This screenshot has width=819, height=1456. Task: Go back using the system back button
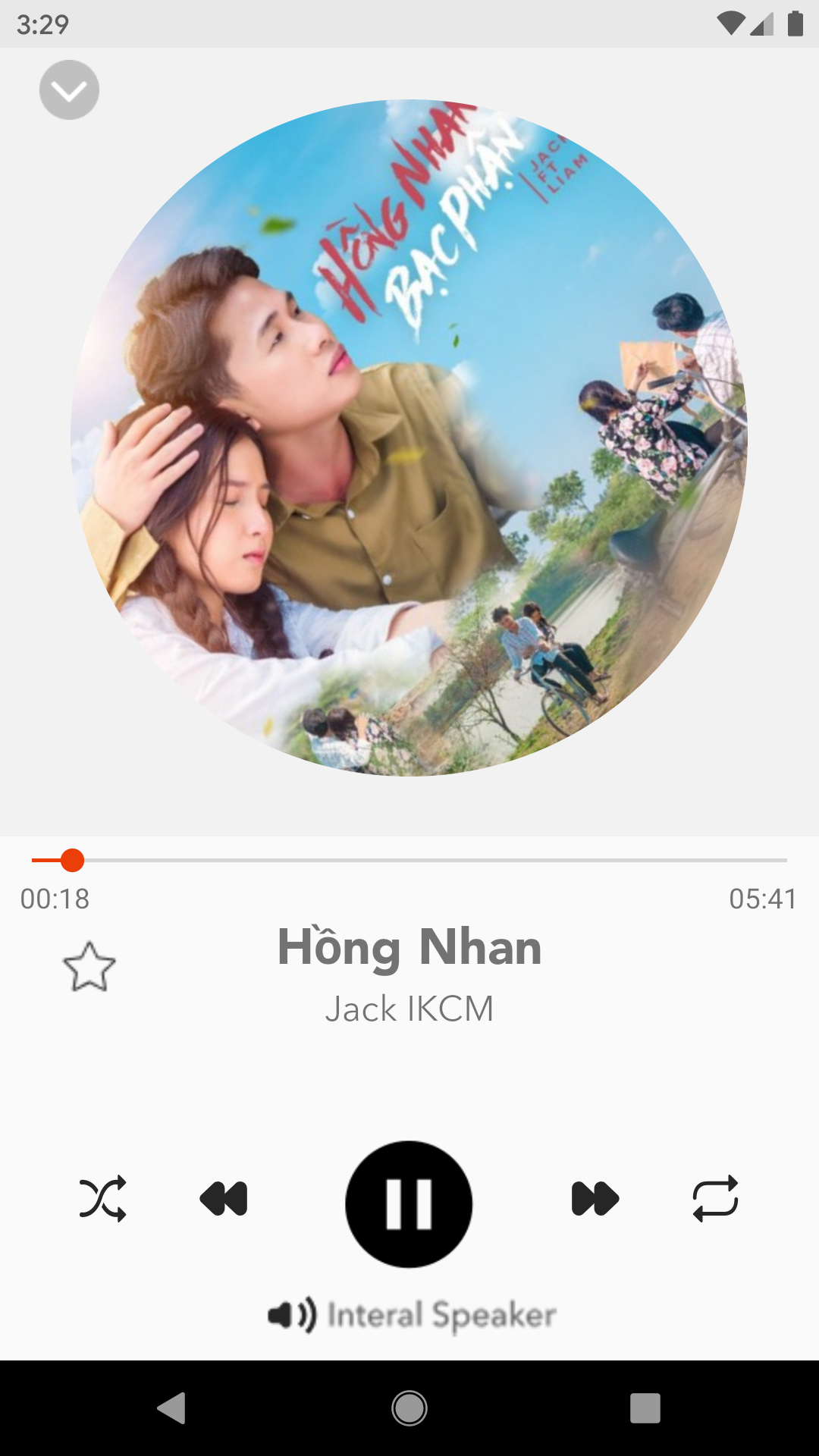[171, 1408]
